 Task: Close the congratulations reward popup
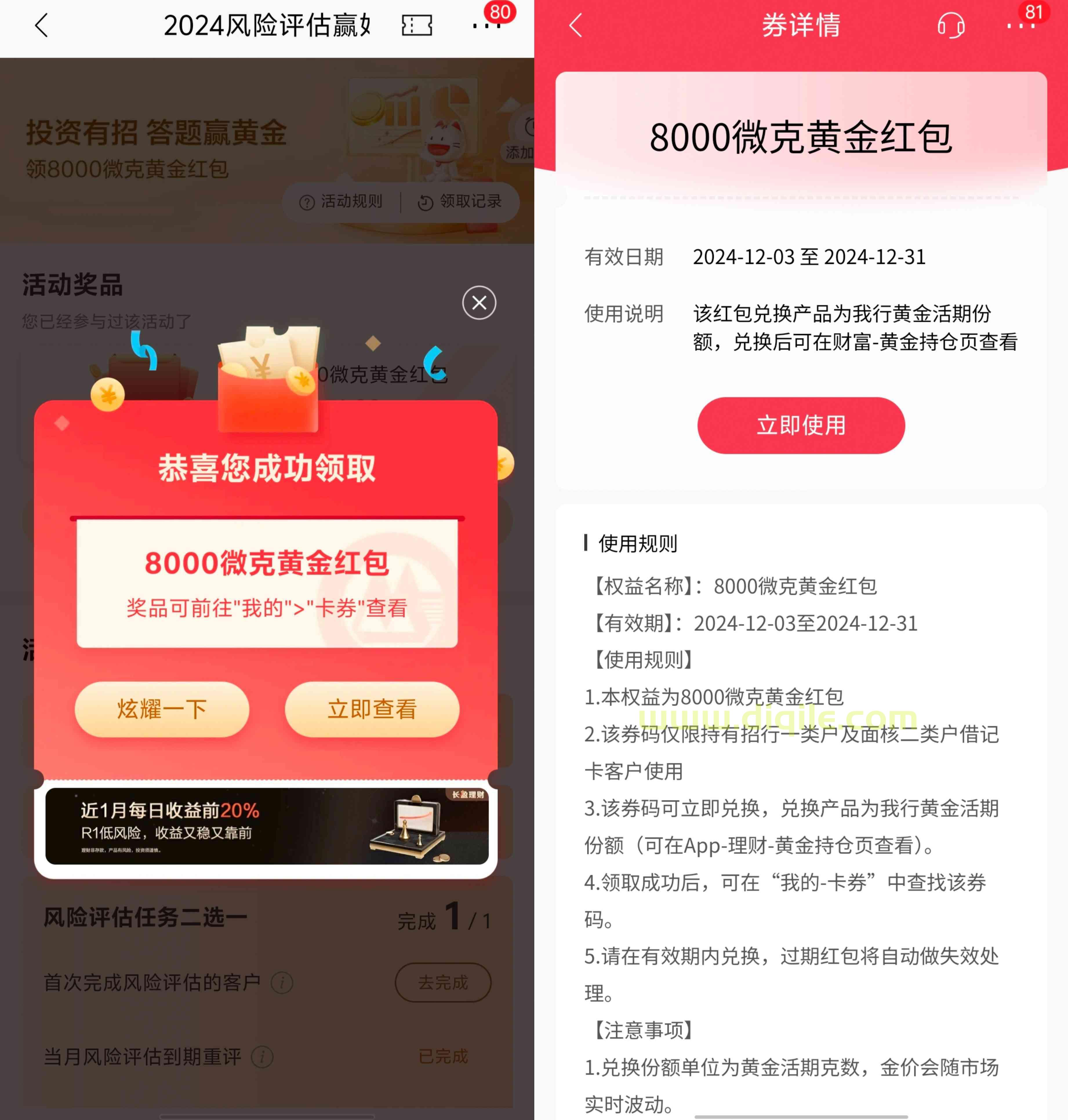[x=479, y=303]
